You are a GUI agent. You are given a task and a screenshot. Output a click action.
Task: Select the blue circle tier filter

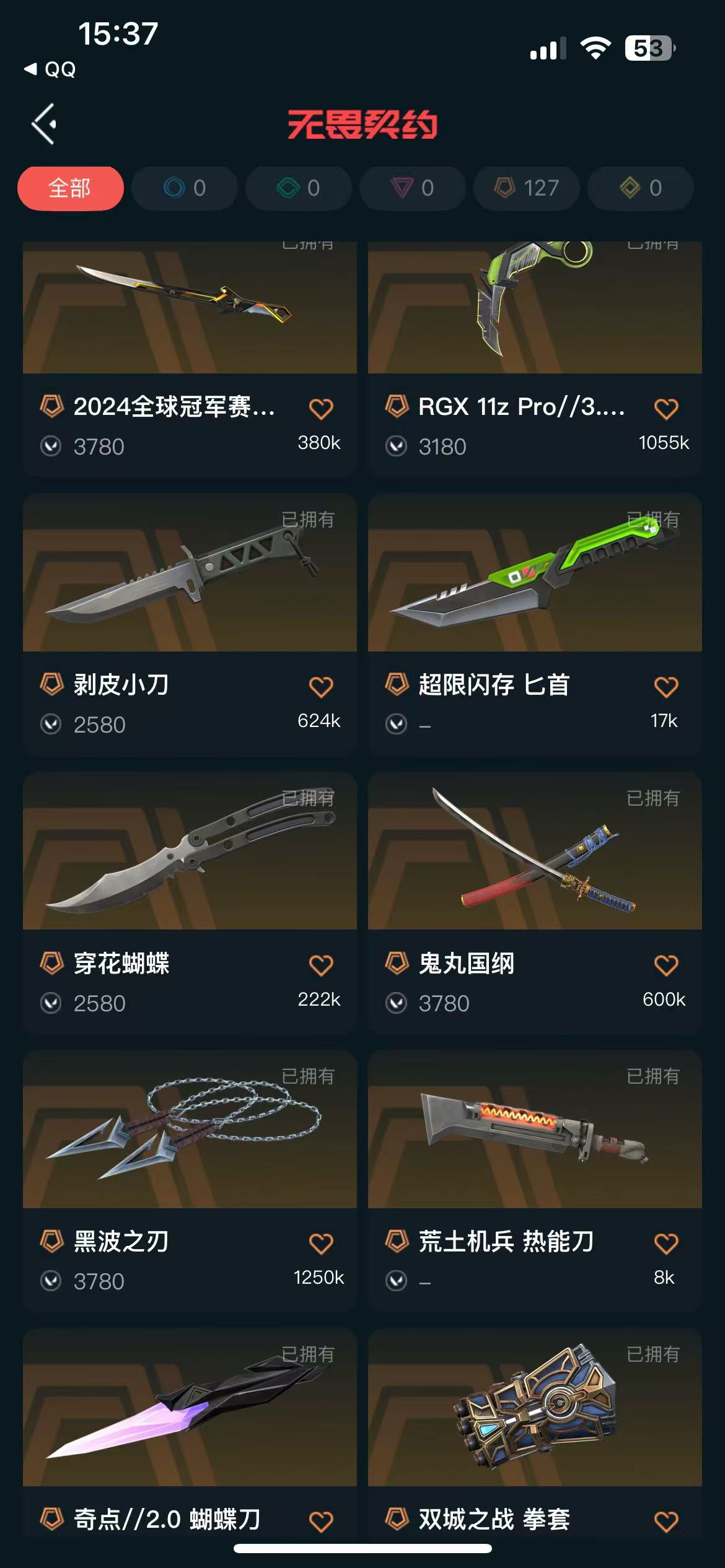coord(185,188)
